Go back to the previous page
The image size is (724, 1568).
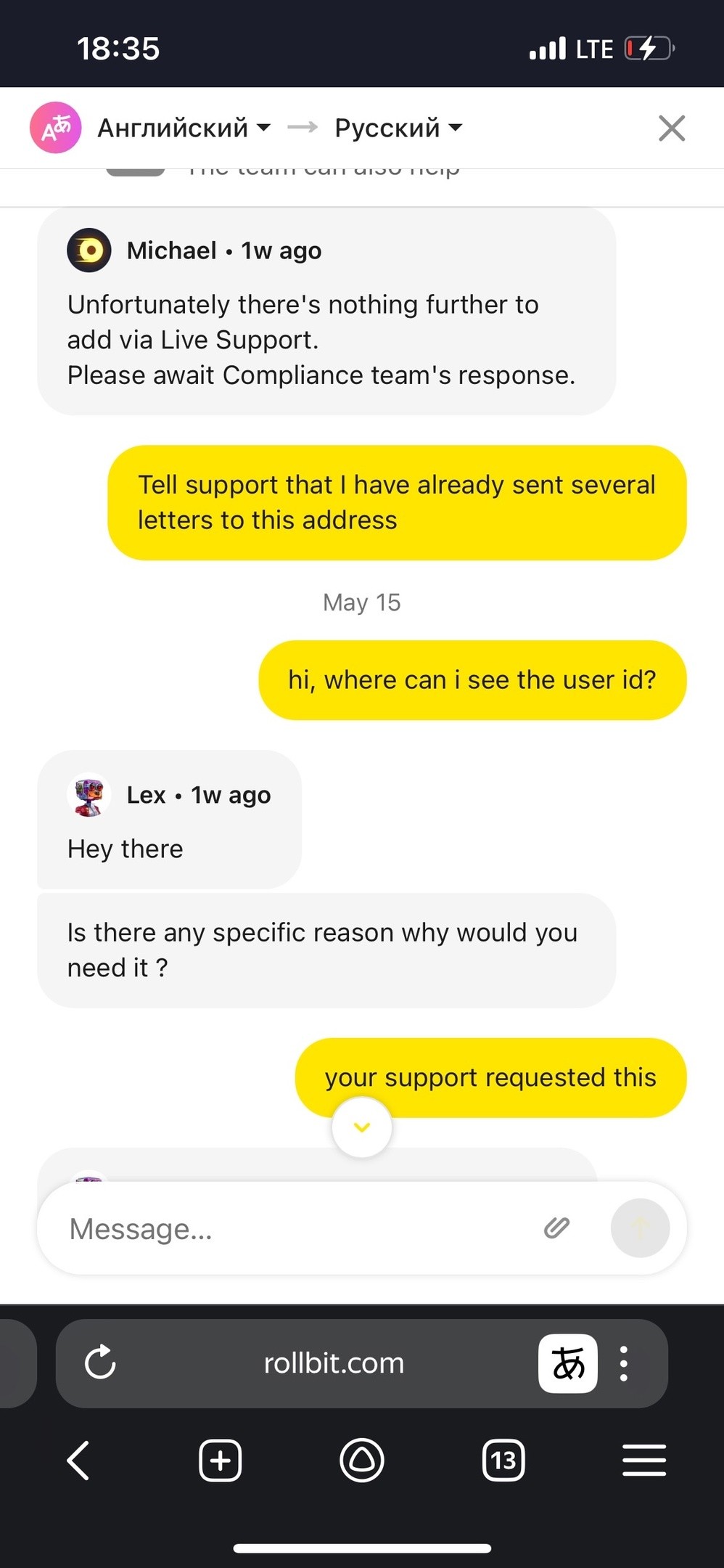pyautogui.click(x=78, y=1460)
